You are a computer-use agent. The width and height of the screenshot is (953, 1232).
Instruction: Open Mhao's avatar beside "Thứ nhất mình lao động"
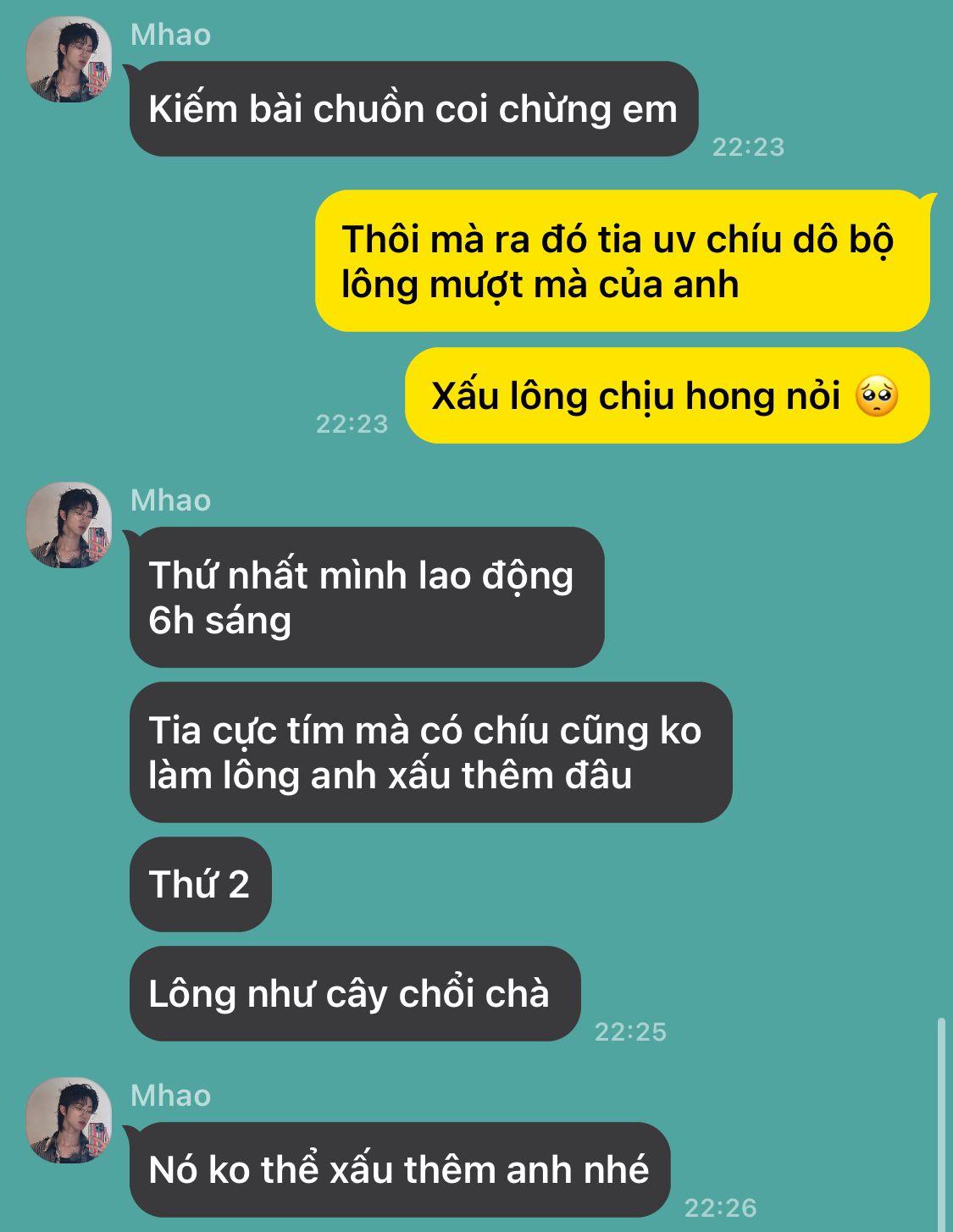coord(69,526)
